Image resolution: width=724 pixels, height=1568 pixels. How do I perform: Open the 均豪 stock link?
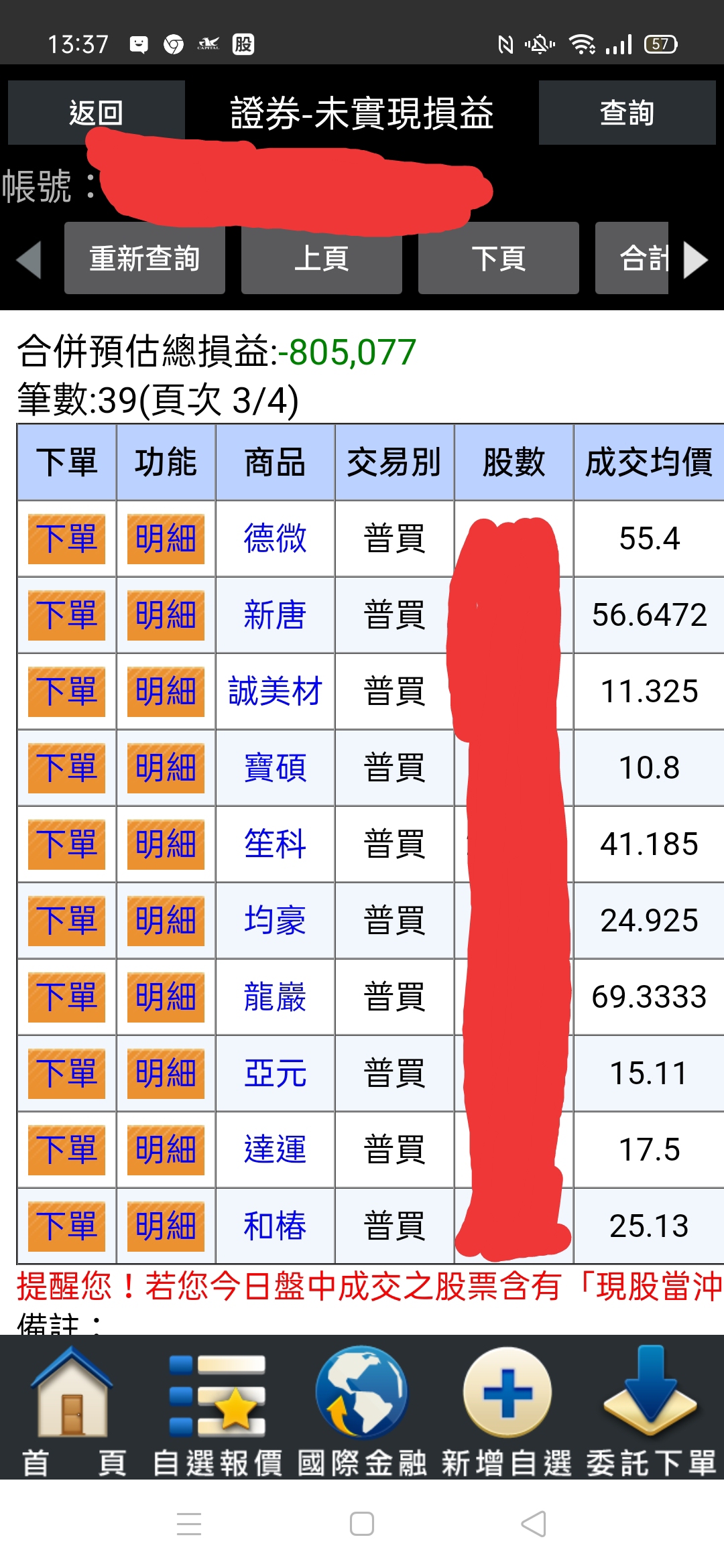[x=275, y=921]
